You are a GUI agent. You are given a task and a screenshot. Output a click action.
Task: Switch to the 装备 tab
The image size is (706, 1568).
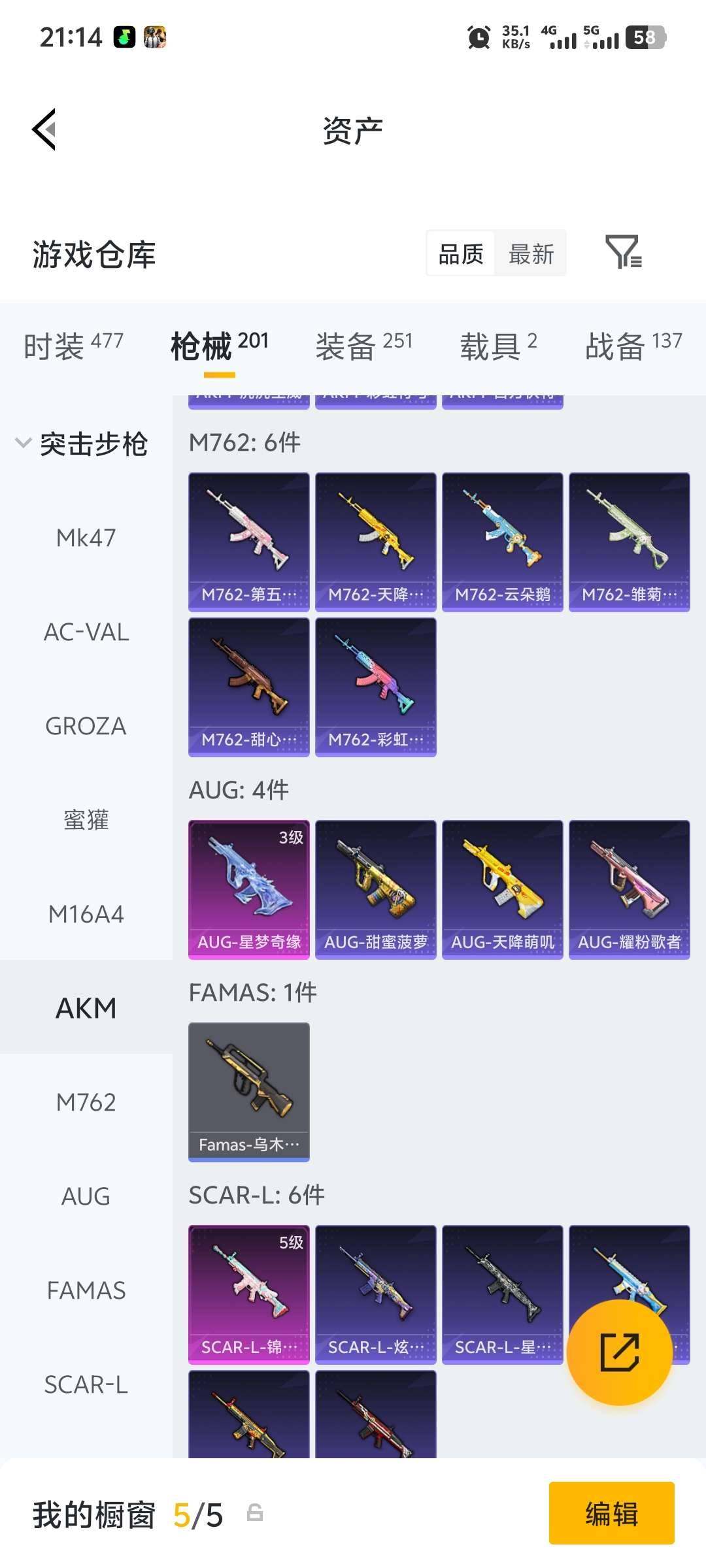click(x=363, y=345)
